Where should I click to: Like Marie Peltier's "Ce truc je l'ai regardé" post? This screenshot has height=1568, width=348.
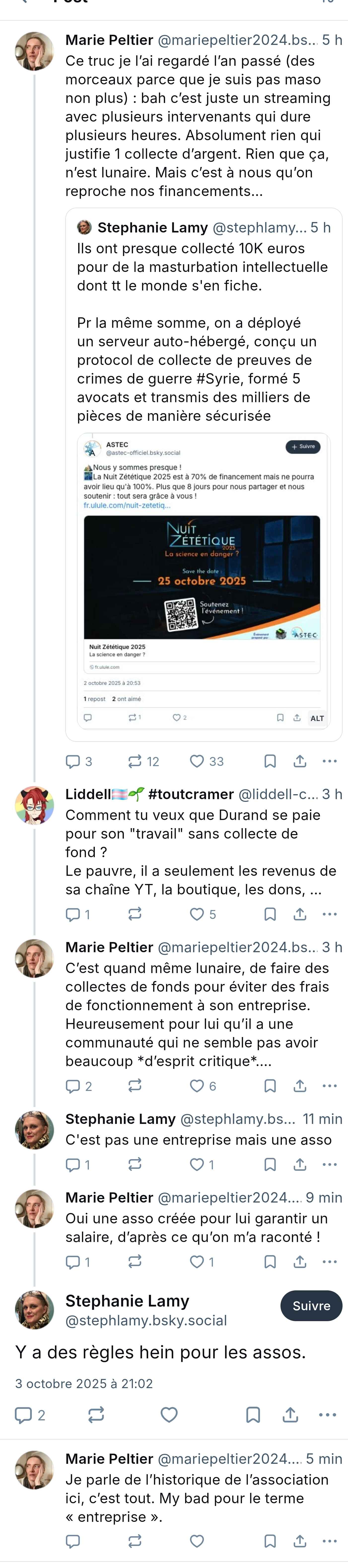(x=197, y=761)
